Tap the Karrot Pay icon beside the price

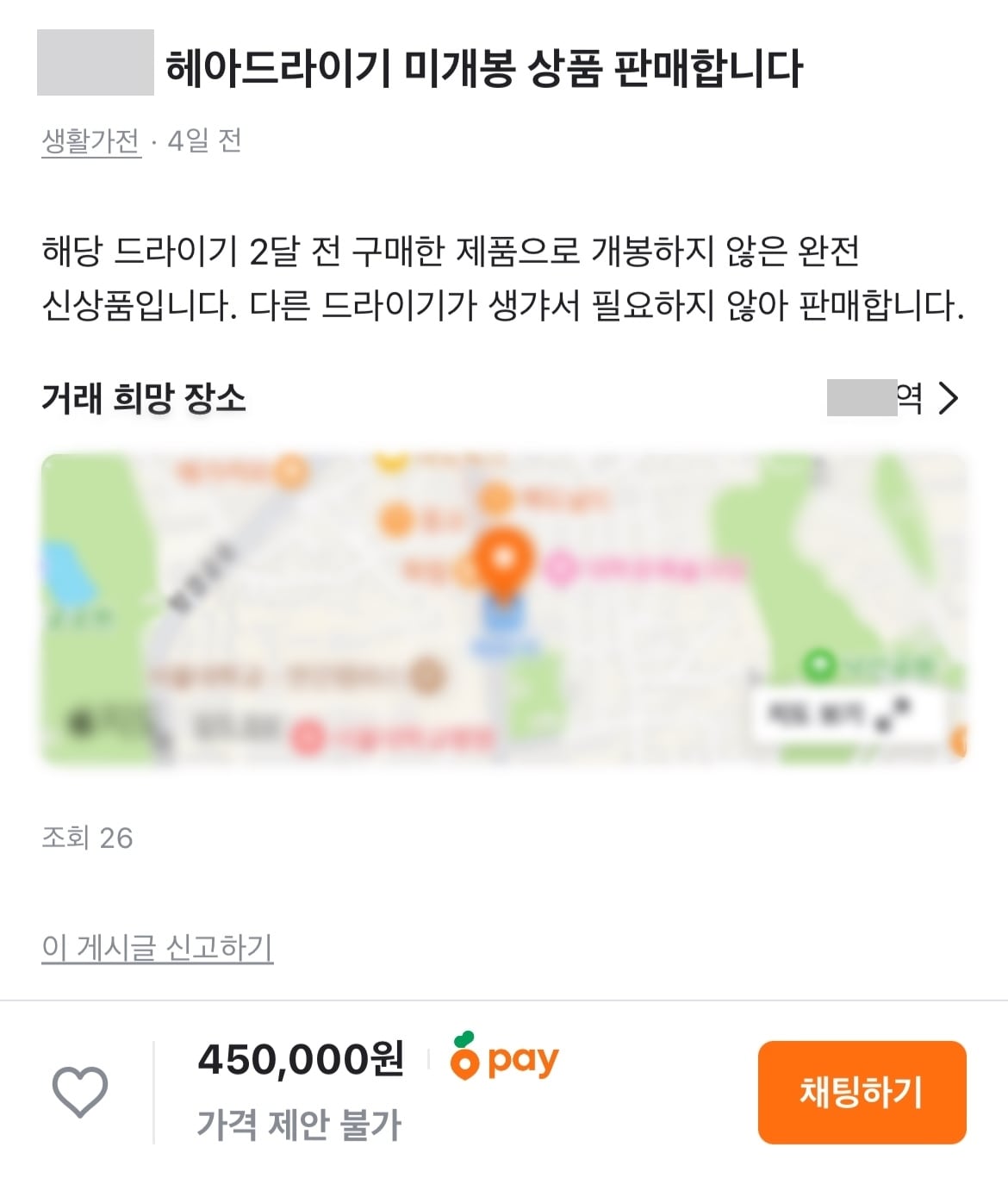pyautogui.click(x=504, y=1057)
